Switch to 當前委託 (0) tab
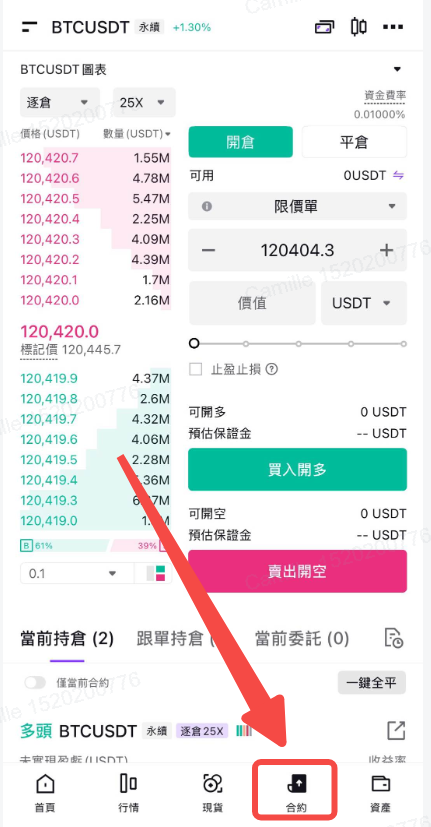This screenshot has height=827, width=431. (302, 639)
